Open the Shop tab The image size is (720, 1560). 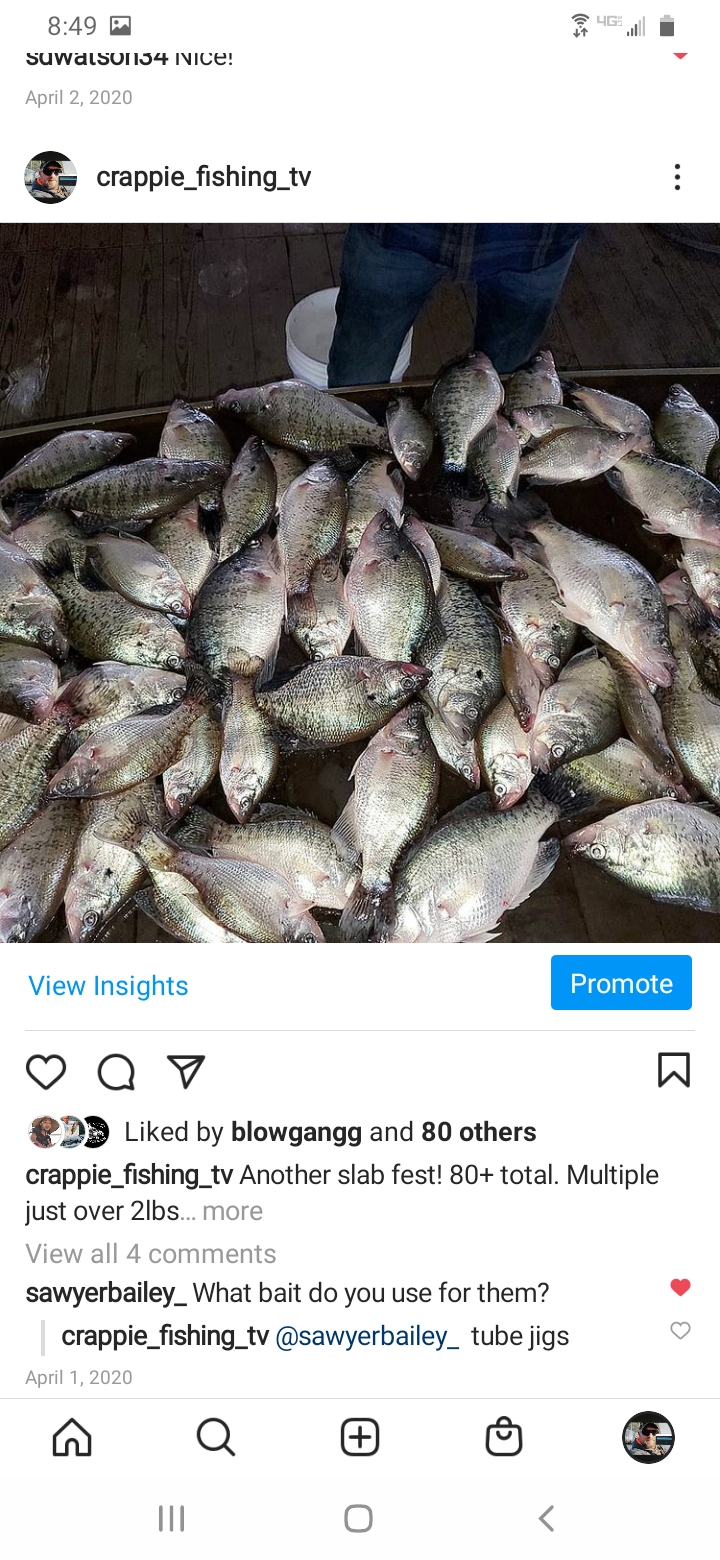coord(503,1438)
